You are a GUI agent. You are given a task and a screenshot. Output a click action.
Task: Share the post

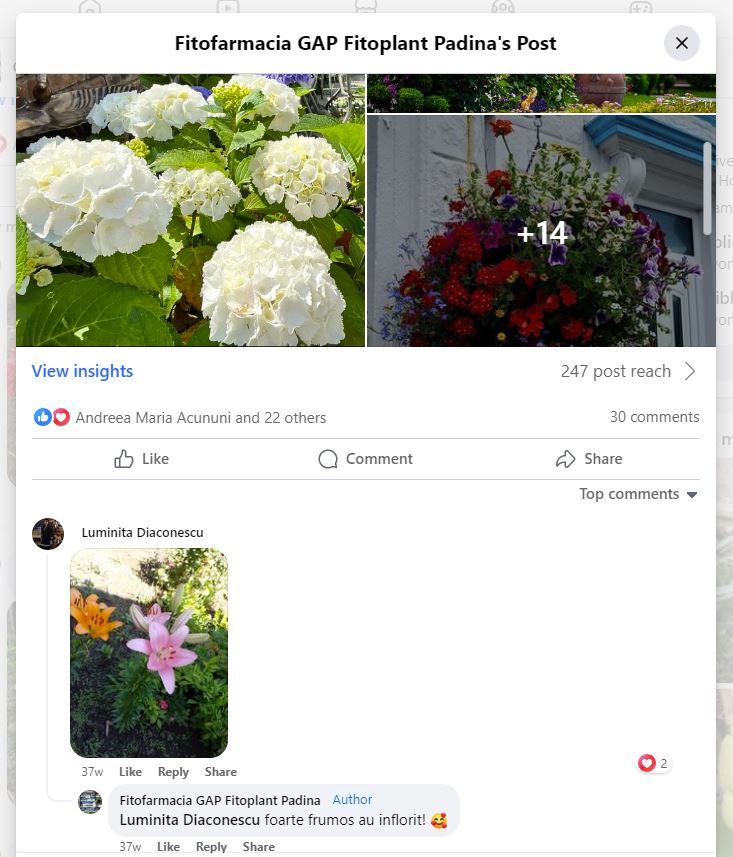[x=589, y=459]
